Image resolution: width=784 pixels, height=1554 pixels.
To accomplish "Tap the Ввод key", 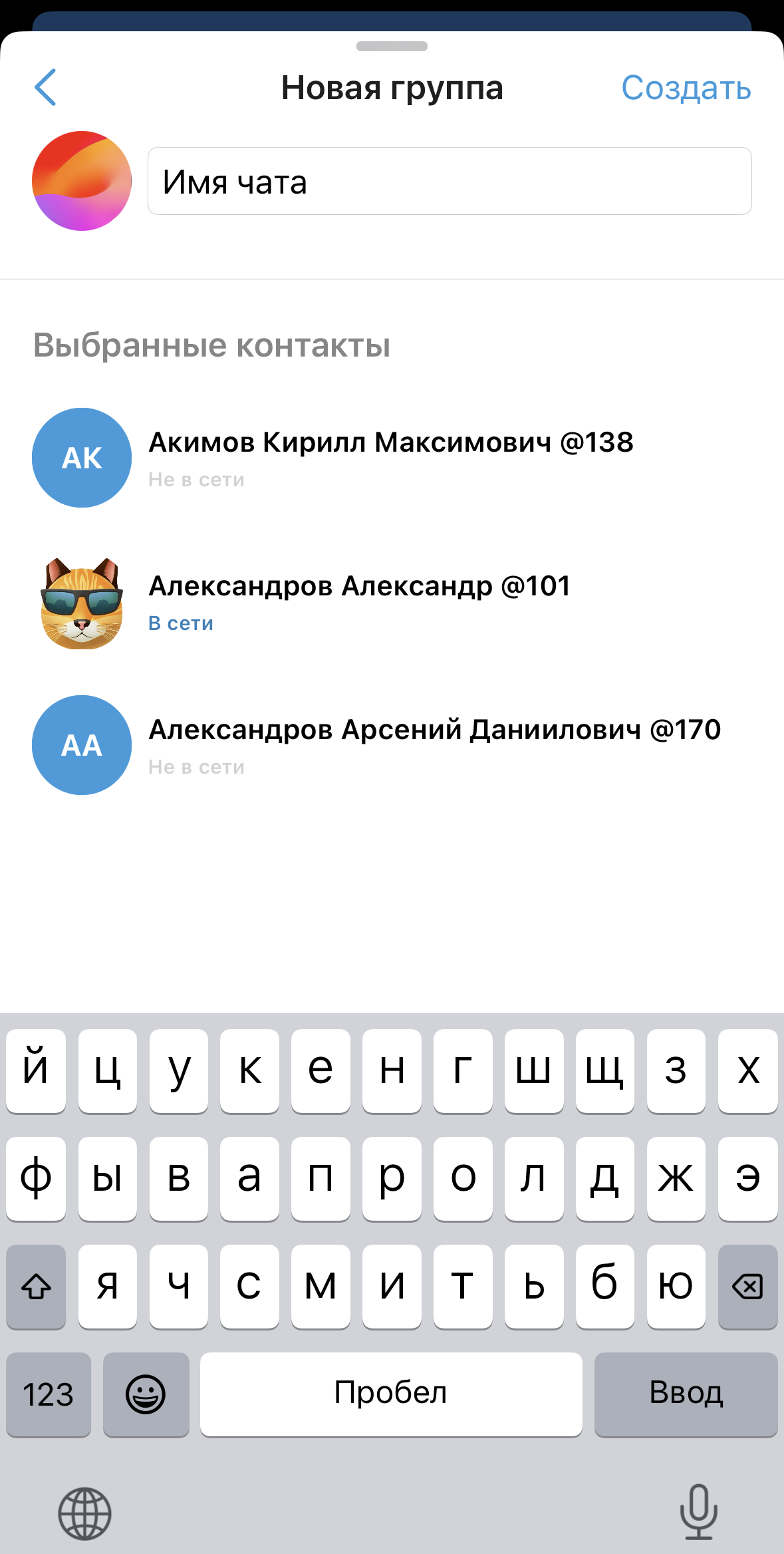I will point(686,1394).
